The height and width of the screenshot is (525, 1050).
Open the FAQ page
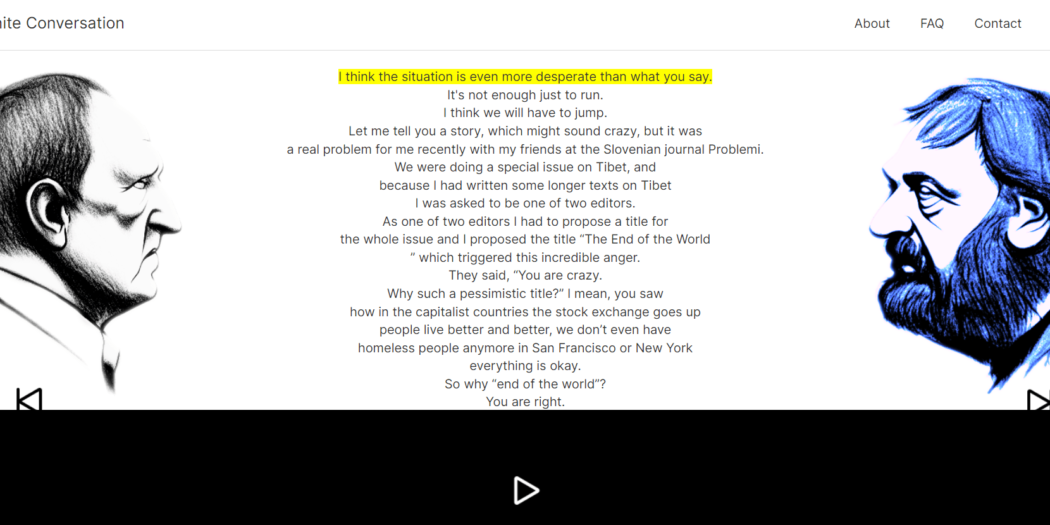tap(931, 23)
